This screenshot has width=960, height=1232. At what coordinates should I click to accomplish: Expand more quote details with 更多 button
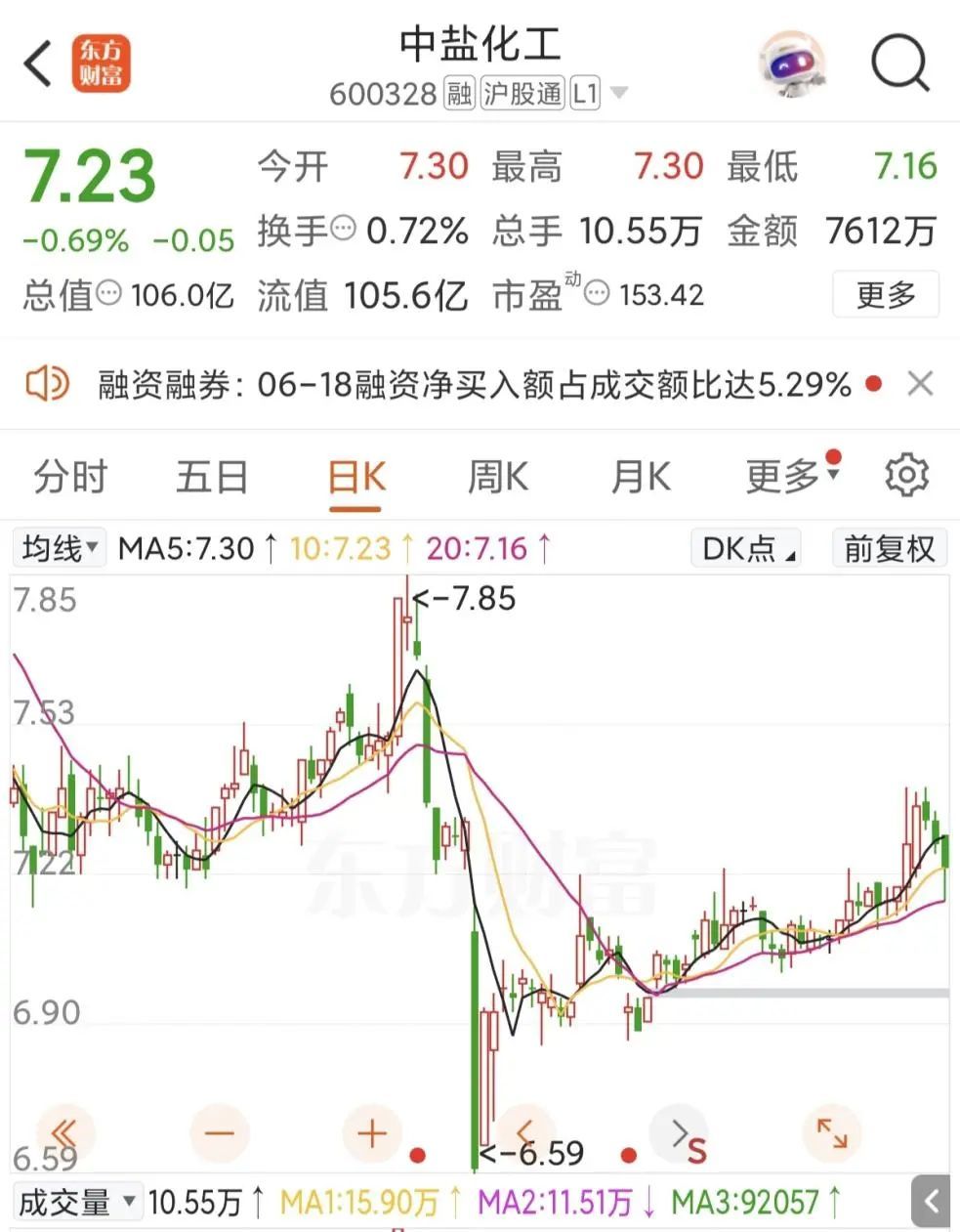(885, 294)
